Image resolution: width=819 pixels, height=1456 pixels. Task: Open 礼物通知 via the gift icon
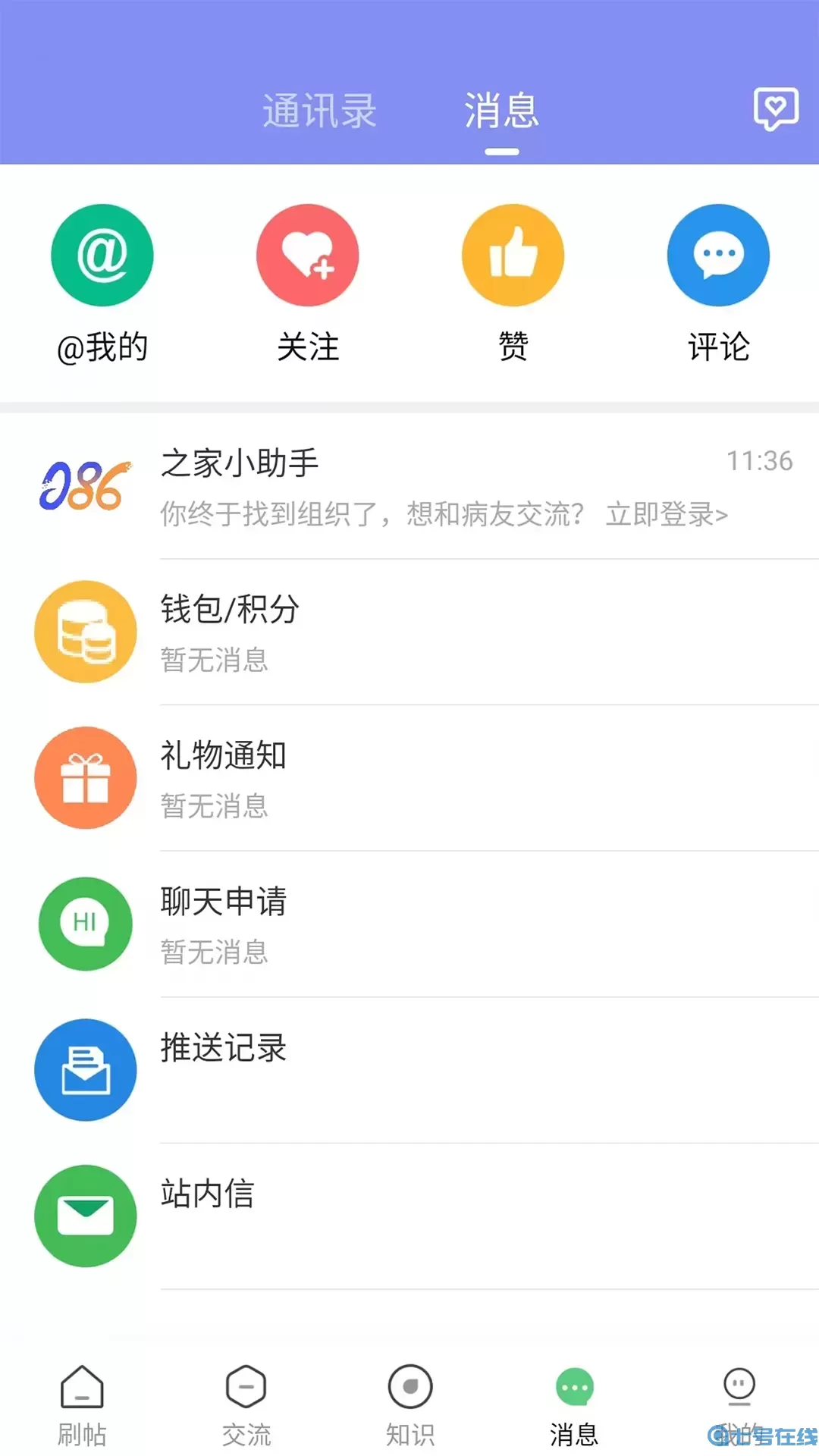click(86, 778)
